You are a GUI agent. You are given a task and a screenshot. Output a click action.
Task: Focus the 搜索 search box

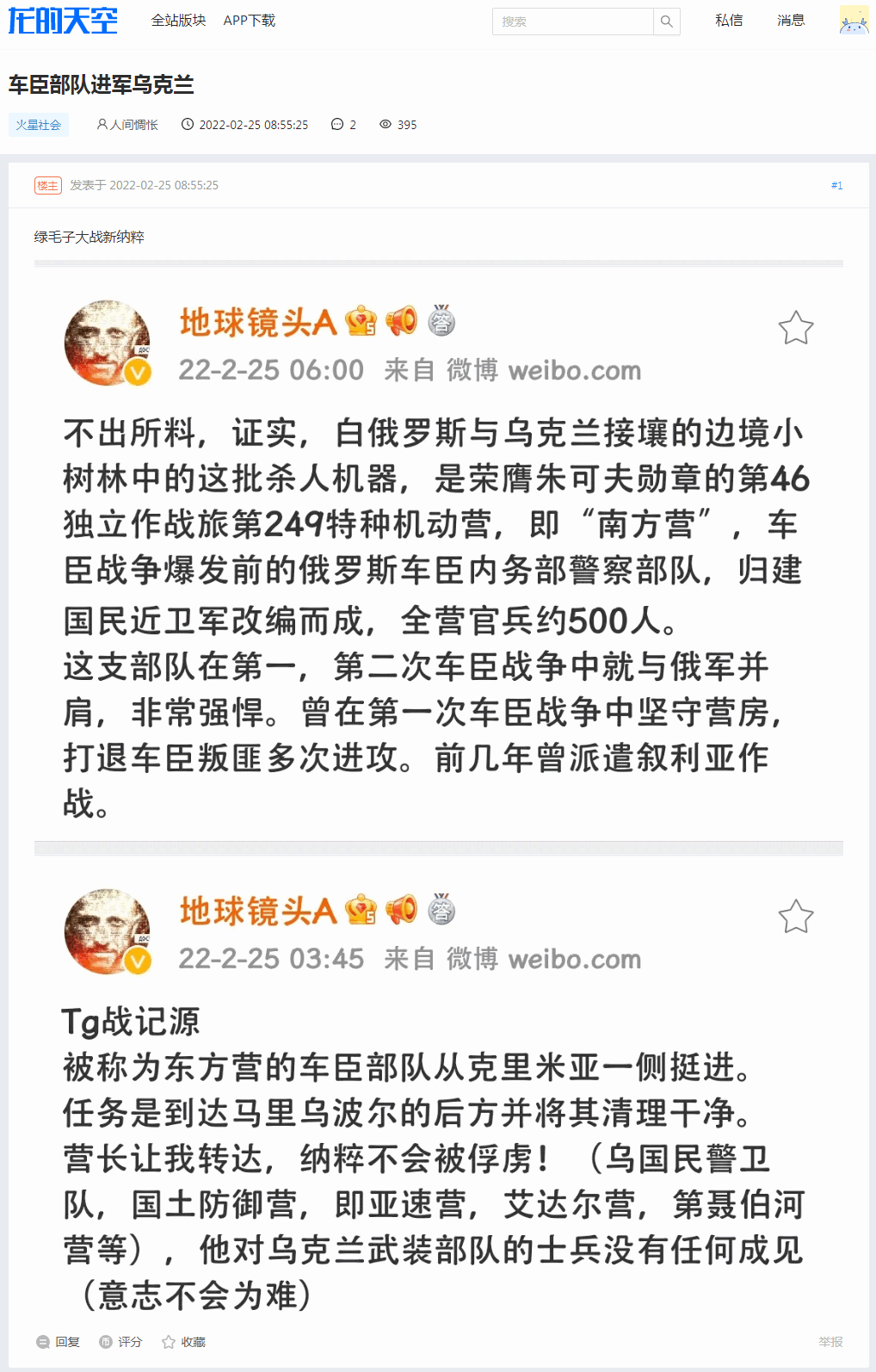click(572, 22)
